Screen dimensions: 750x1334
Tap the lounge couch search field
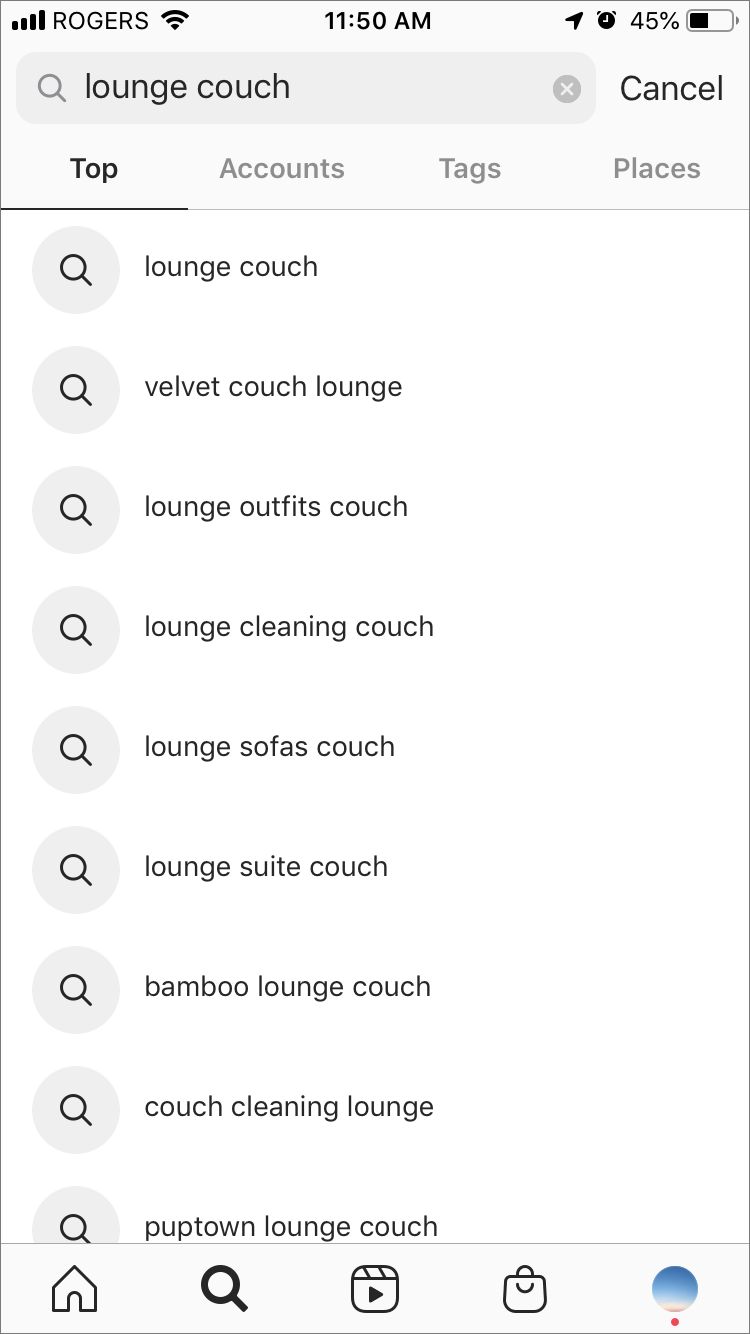pyautogui.click(x=306, y=88)
